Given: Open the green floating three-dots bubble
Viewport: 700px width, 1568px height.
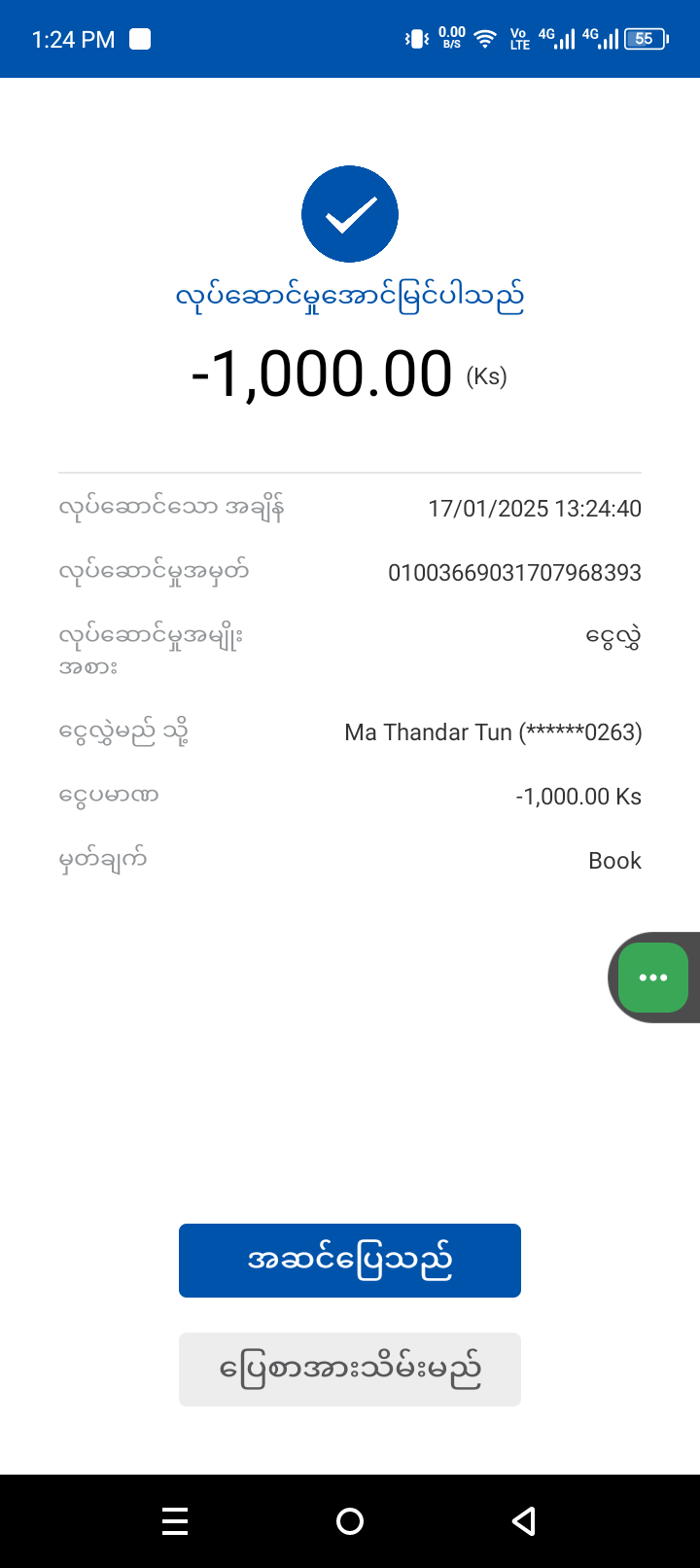Looking at the screenshot, I should [653, 978].
